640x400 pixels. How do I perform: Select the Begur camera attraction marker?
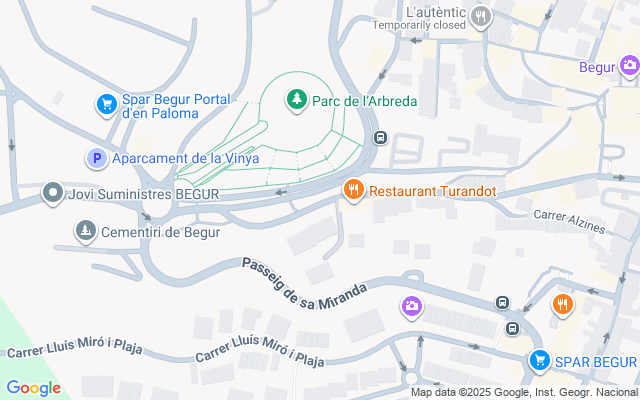pos(629,67)
